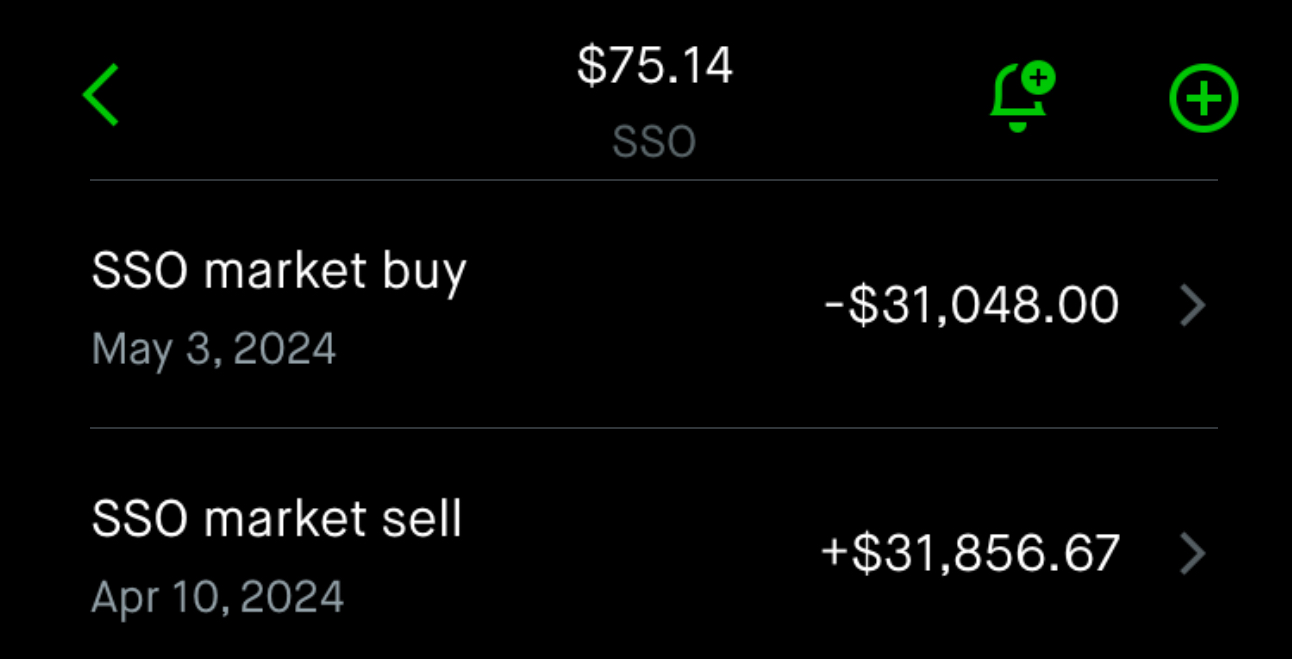The height and width of the screenshot is (659, 1292).
Task: Add a price alert with the bell icon
Action: (1021, 97)
